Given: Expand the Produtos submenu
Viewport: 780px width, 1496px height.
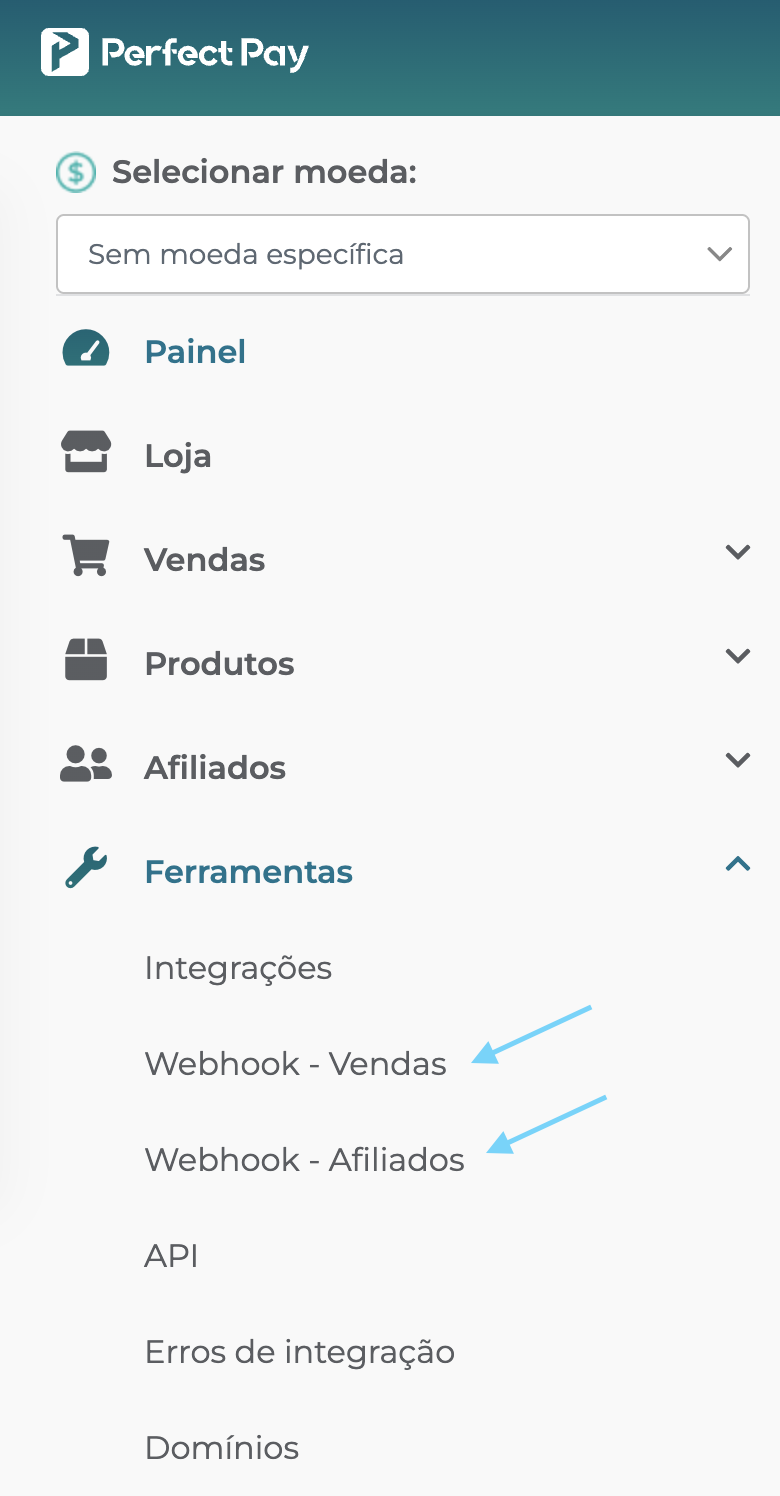Looking at the screenshot, I should (219, 664).
